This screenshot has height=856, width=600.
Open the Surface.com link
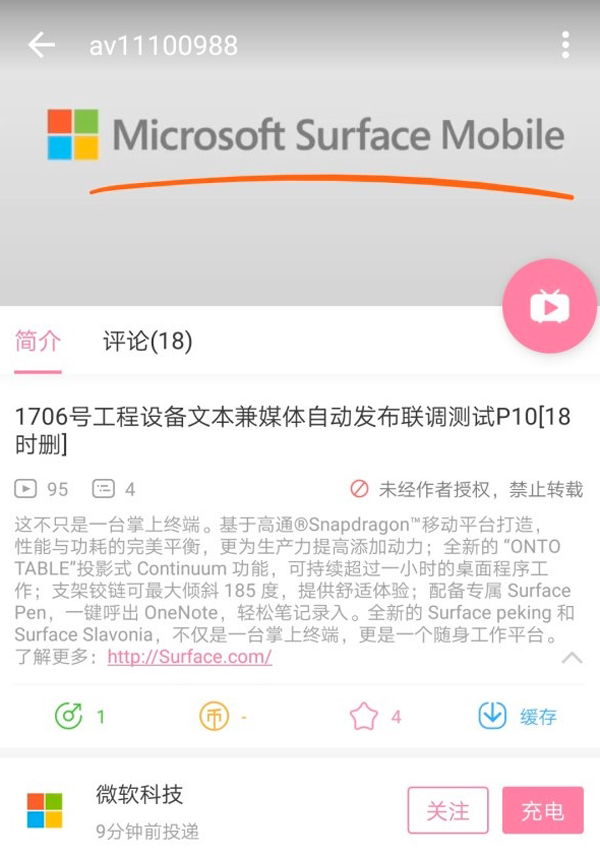(x=189, y=657)
